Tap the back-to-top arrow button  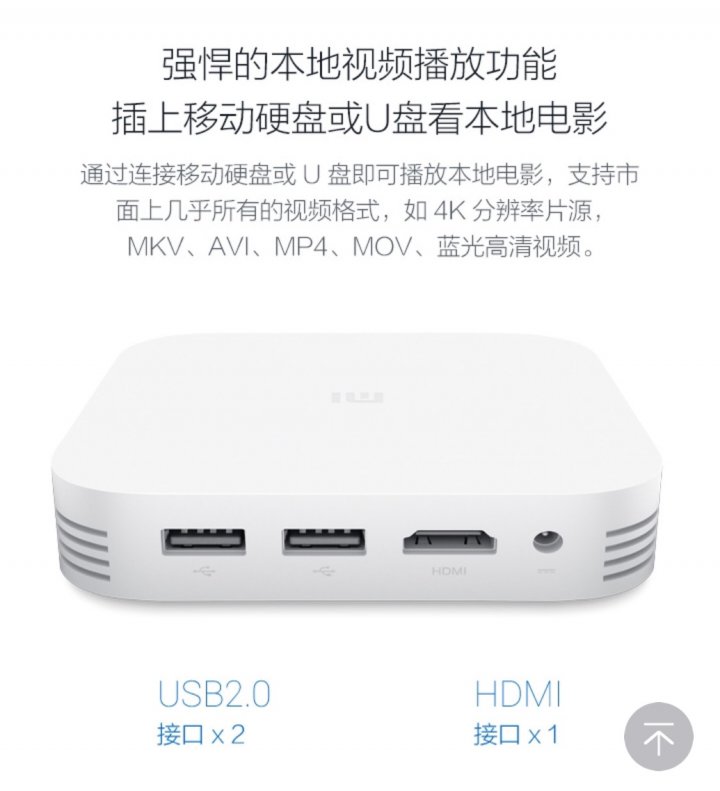(x=658, y=737)
